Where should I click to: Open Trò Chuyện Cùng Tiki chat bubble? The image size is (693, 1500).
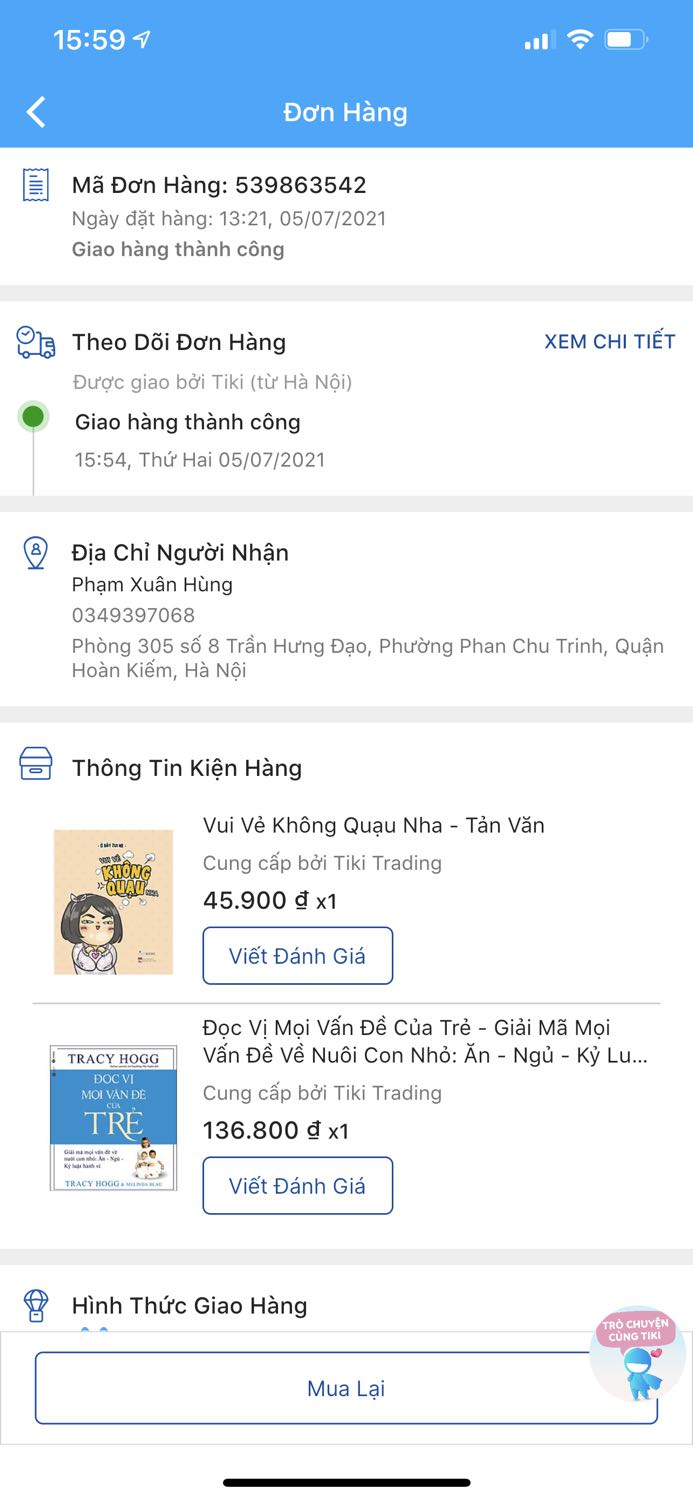(x=637, y=1354)
